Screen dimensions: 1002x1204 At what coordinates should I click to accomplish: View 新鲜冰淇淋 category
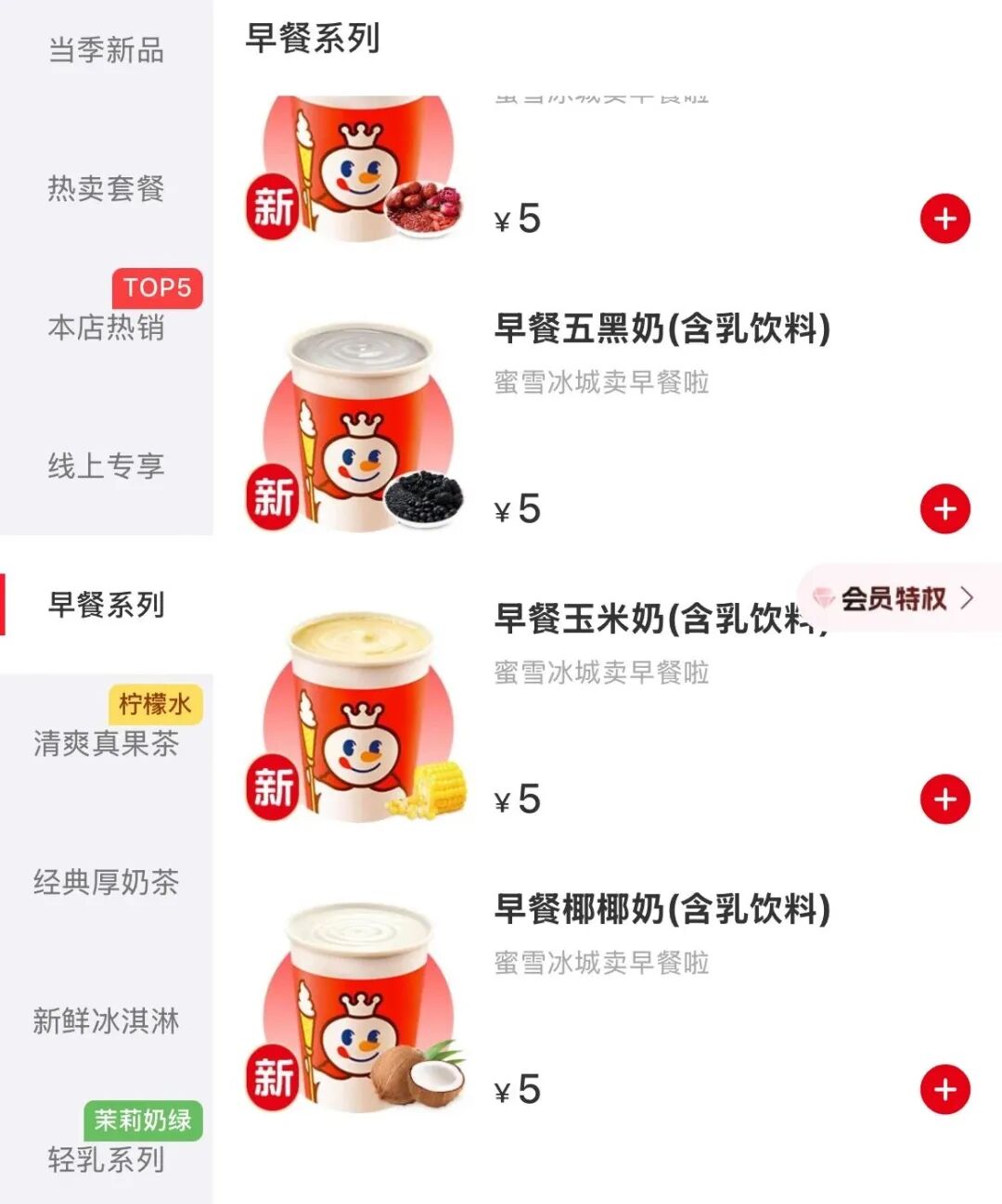106,1021
